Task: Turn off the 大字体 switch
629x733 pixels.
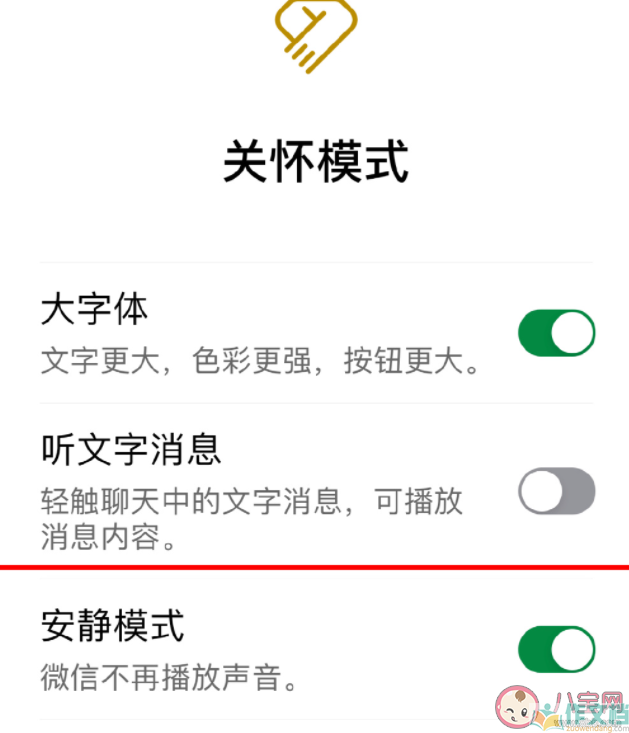Action: tap(556, 333)
